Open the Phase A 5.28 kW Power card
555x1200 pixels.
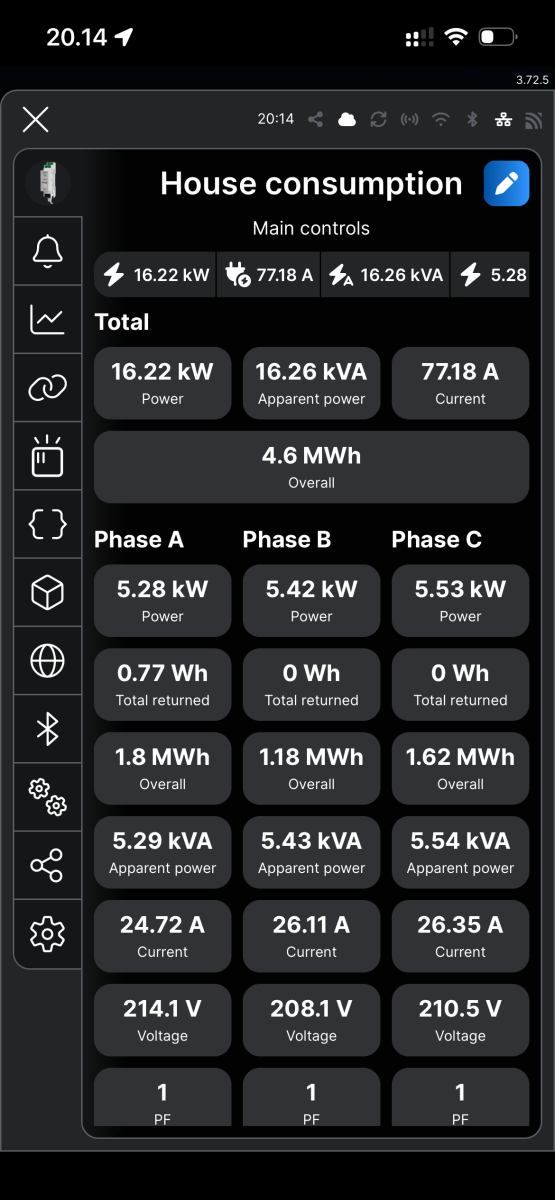[x=162, y=601]
